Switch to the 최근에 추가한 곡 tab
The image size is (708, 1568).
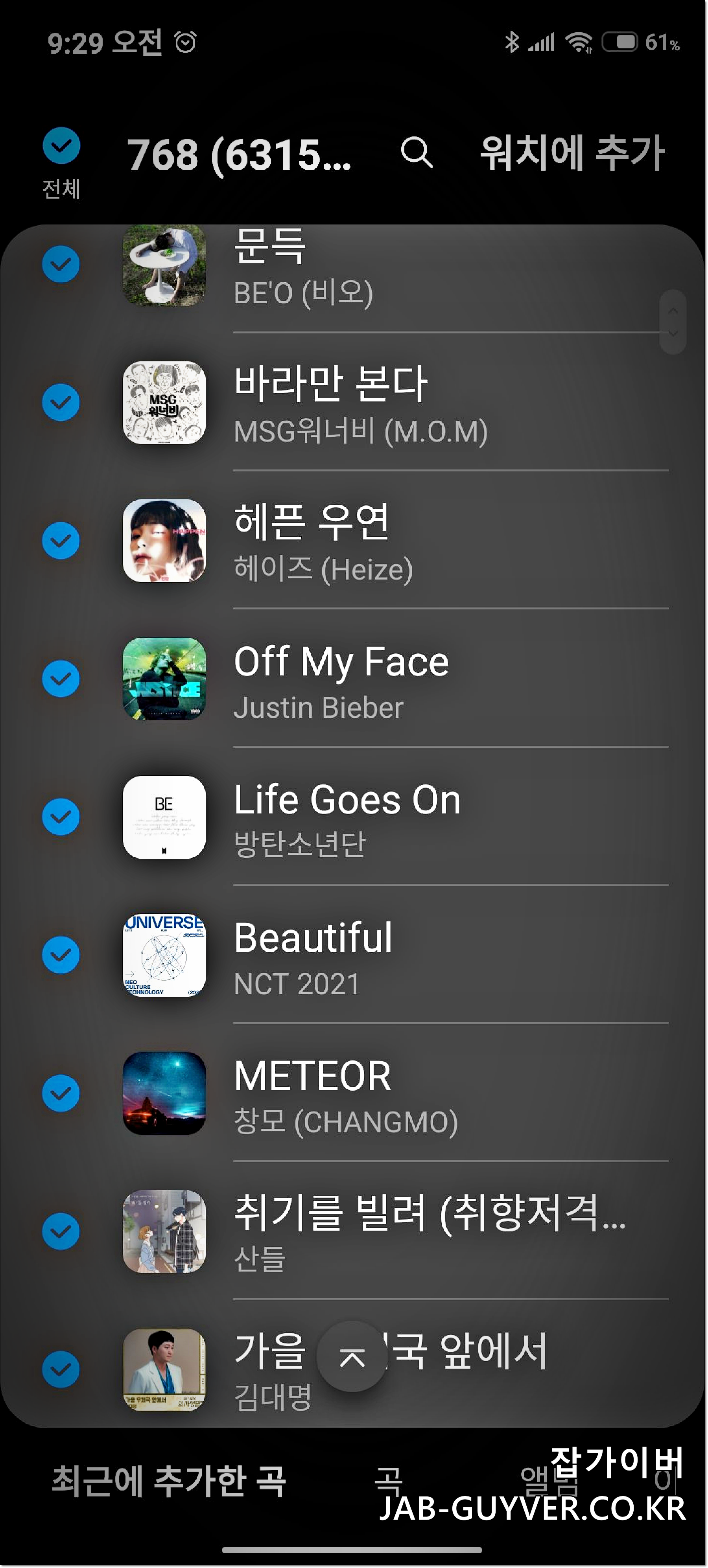click(169, 1480)
